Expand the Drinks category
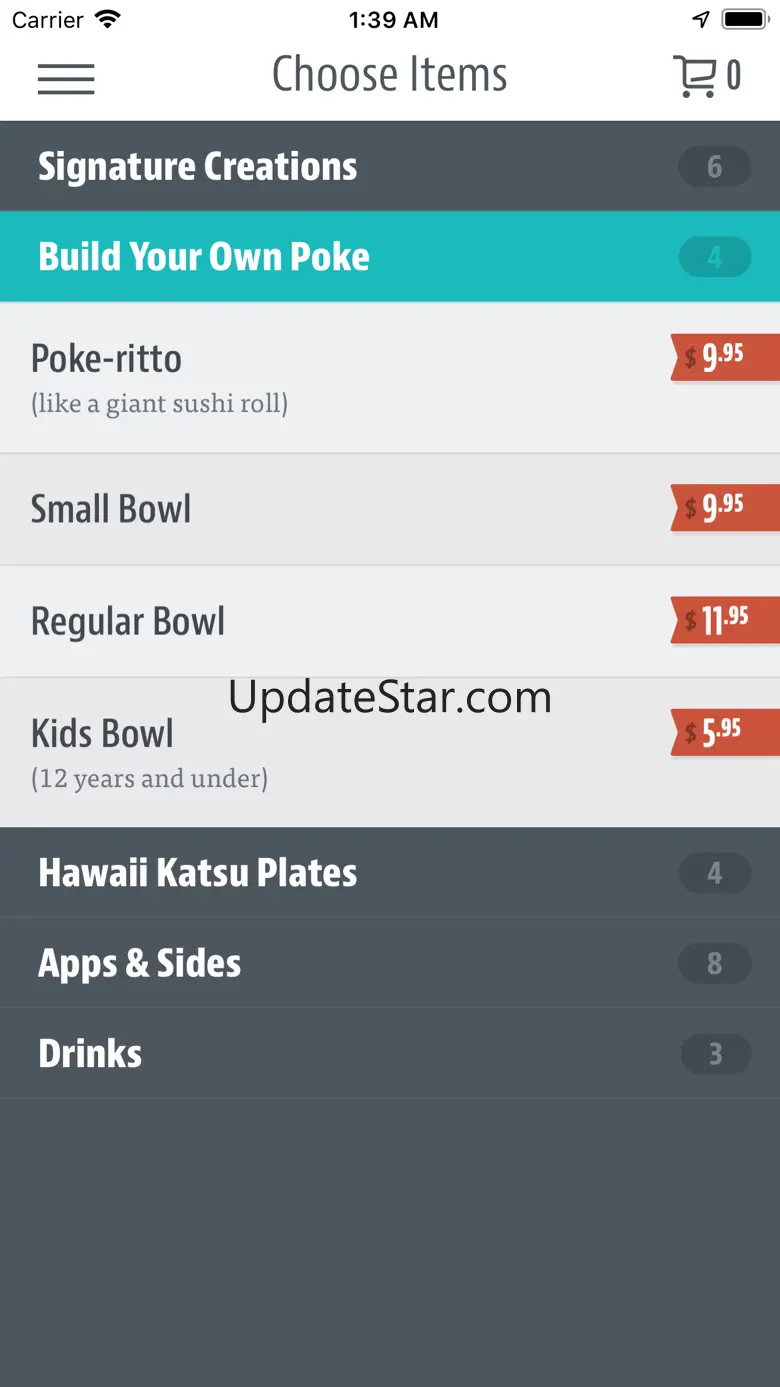The width and height of the screenshot is (780, 1387). [390, 1053]
